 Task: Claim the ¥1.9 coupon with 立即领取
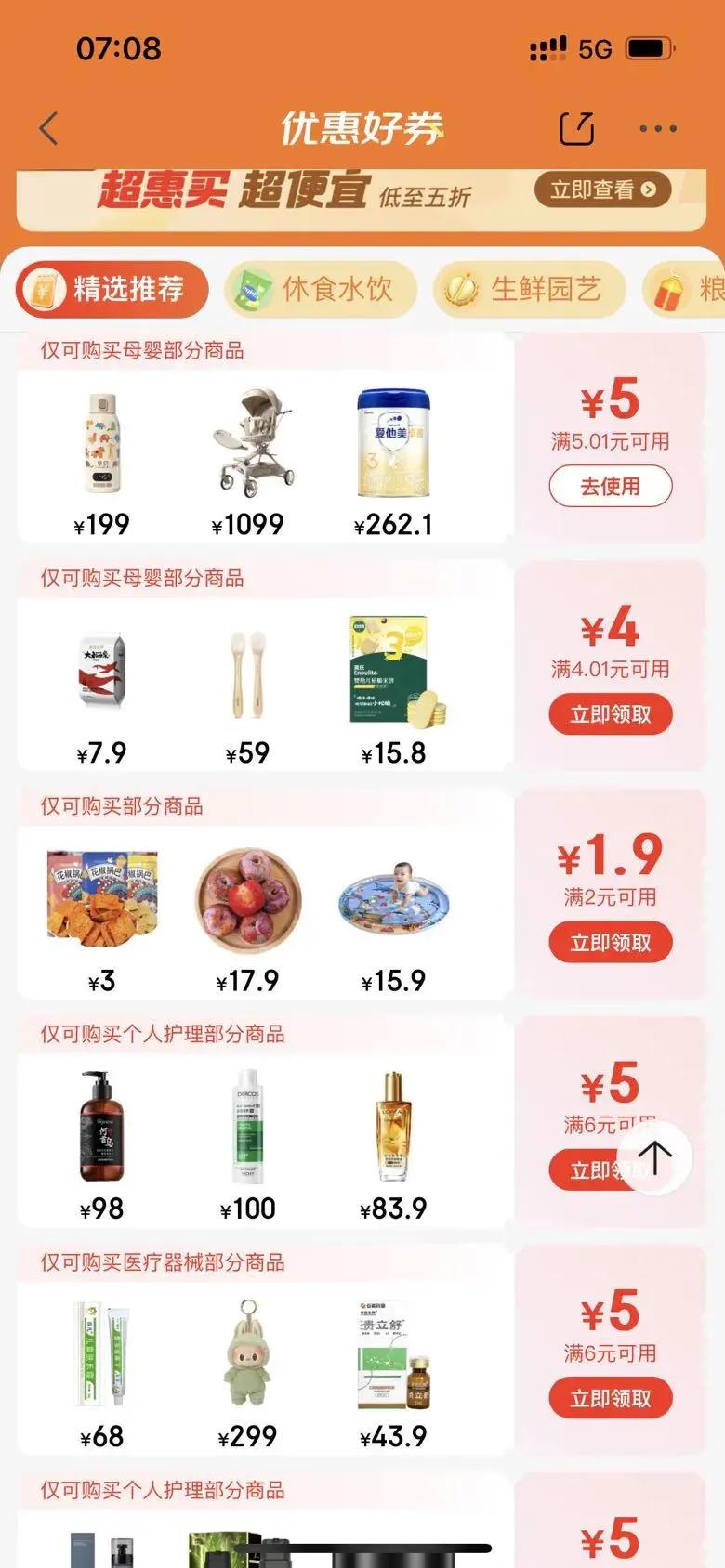pyautogui.click(x=611, y=943)
